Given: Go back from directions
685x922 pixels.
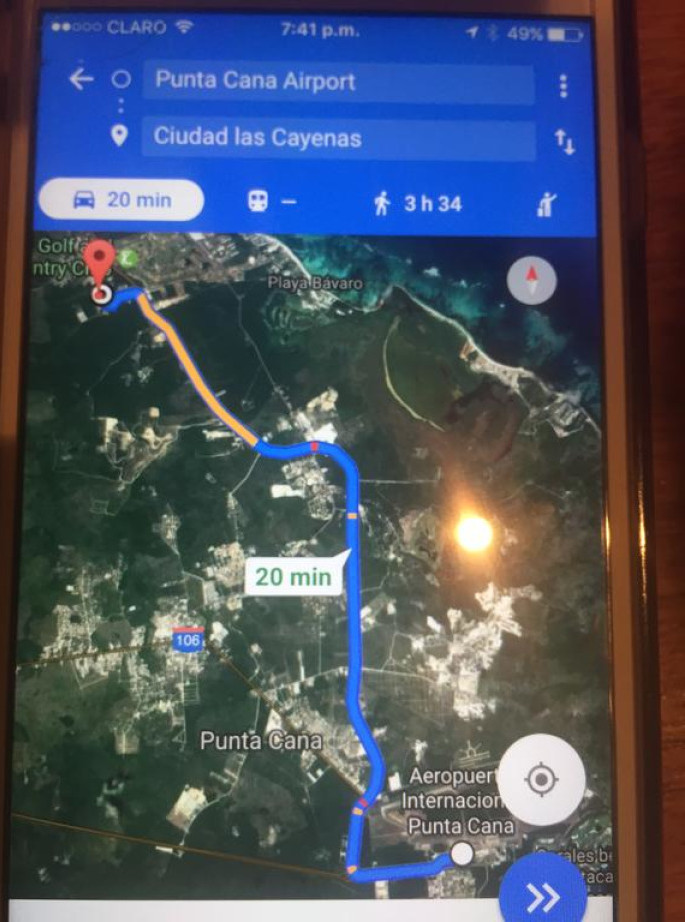Looking at the screenshot, I should (x=81, y=80).
